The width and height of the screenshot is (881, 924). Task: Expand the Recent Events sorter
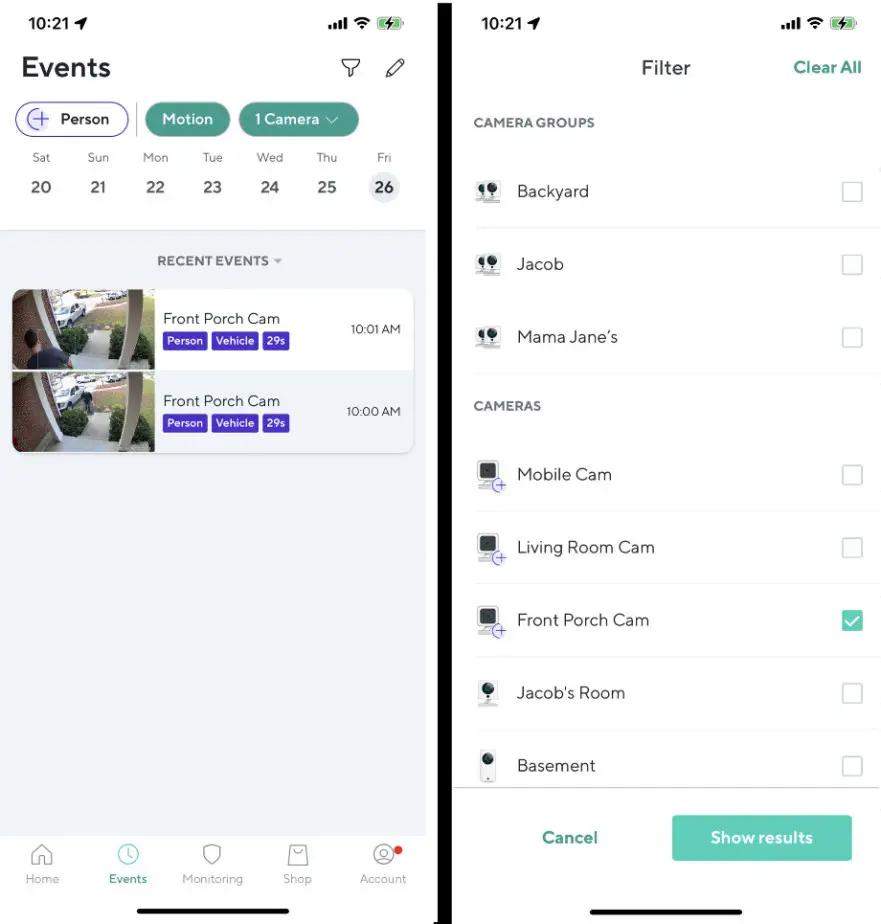219,261
